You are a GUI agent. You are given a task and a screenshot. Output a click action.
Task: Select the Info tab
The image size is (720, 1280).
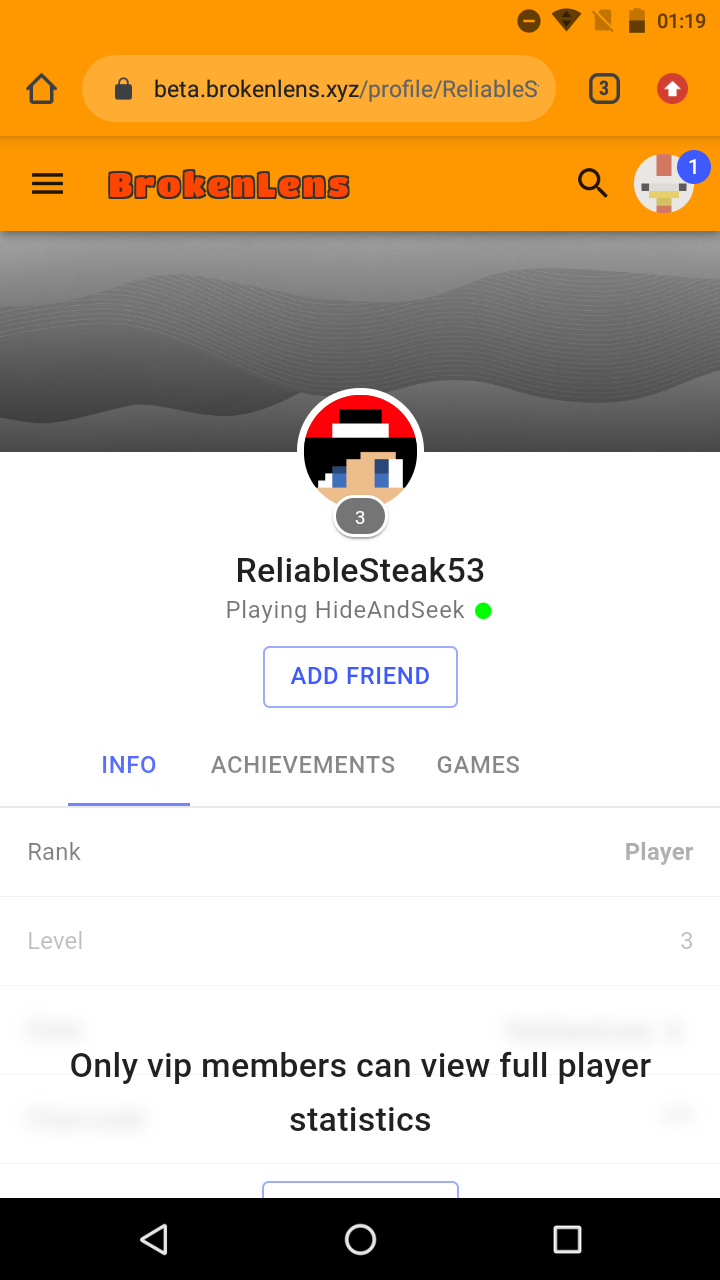coord(129,765)
